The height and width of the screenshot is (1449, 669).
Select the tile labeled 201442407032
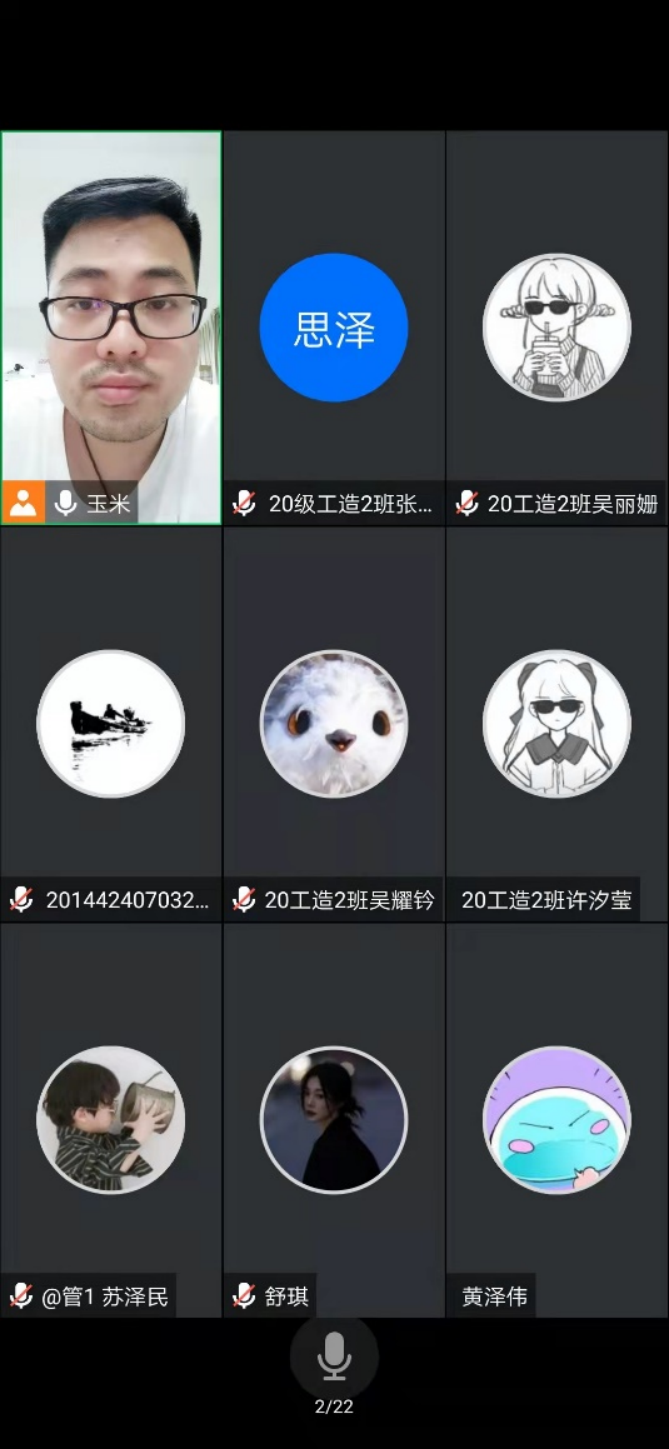(111, 723)
